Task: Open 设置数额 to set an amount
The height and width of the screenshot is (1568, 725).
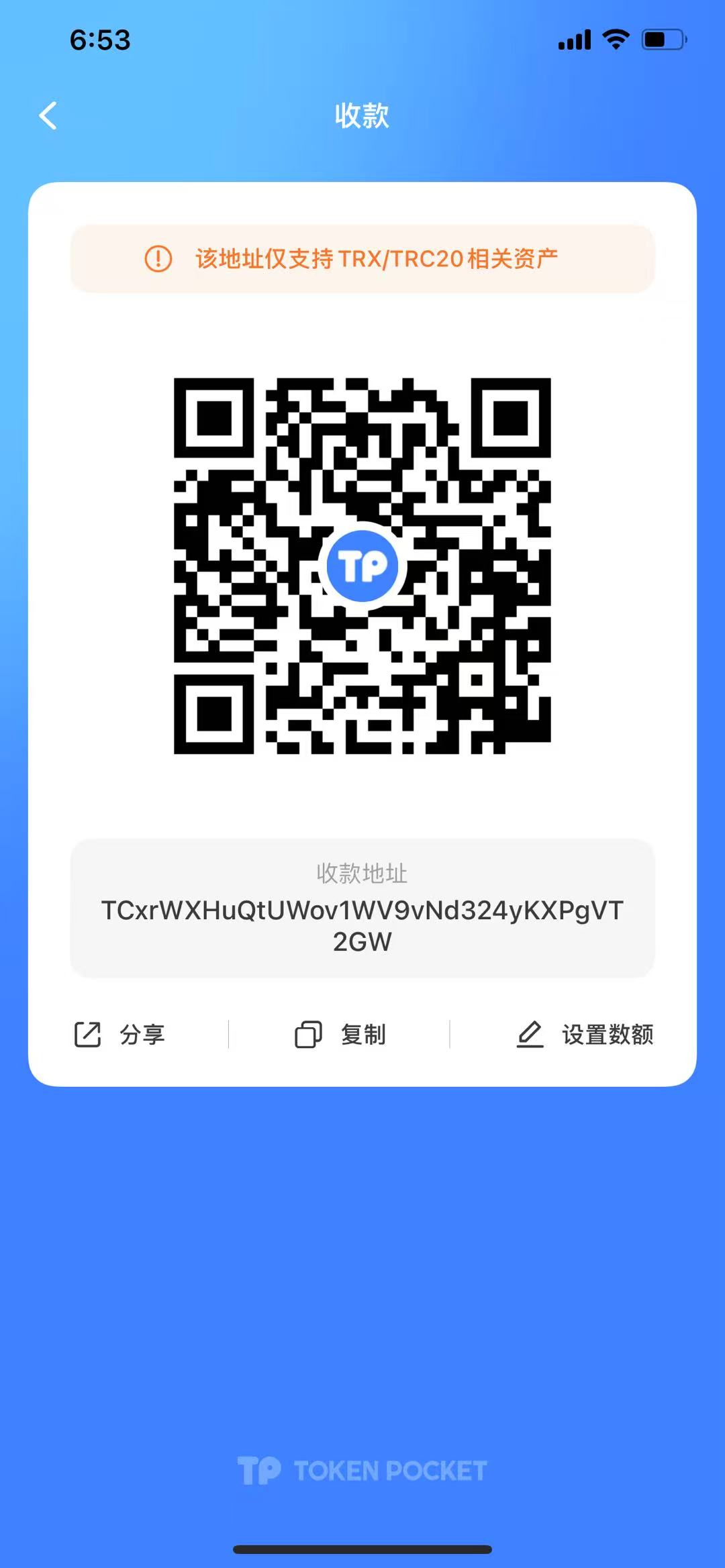Action: click(x=585, y=1035)
